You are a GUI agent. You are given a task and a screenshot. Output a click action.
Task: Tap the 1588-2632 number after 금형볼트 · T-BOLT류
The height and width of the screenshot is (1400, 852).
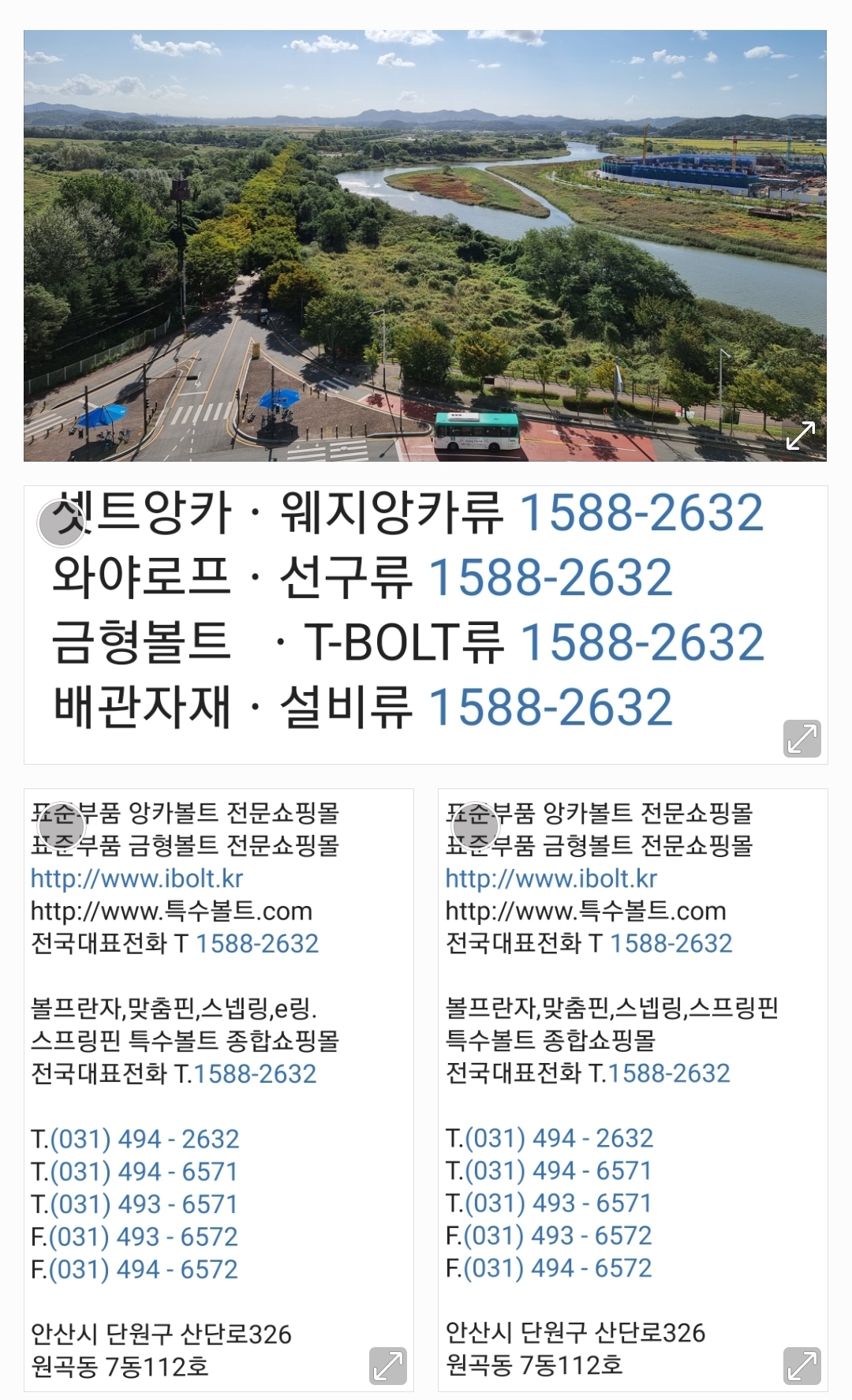click(642, 642)
